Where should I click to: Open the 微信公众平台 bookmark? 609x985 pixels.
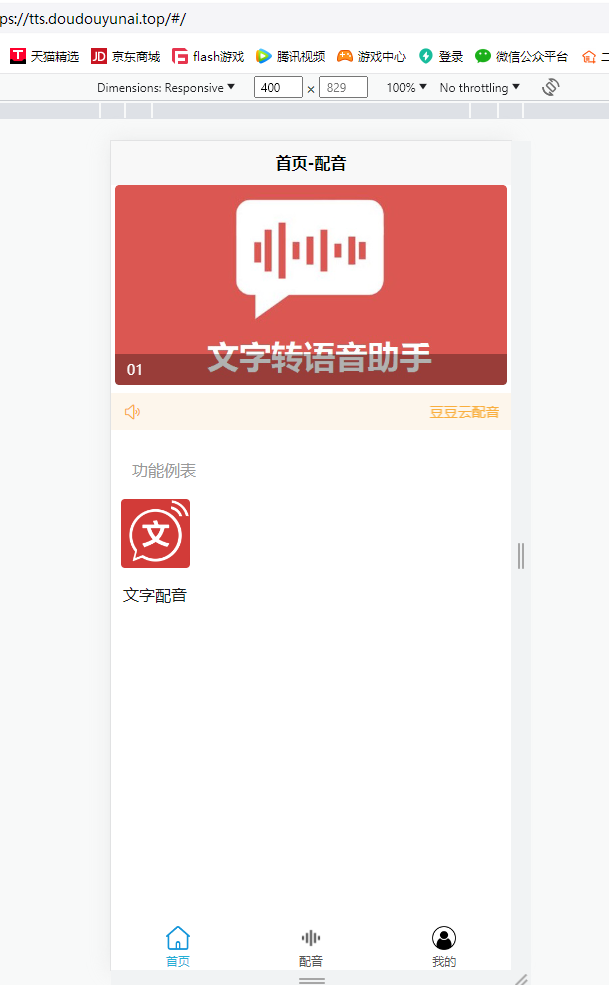521,57
